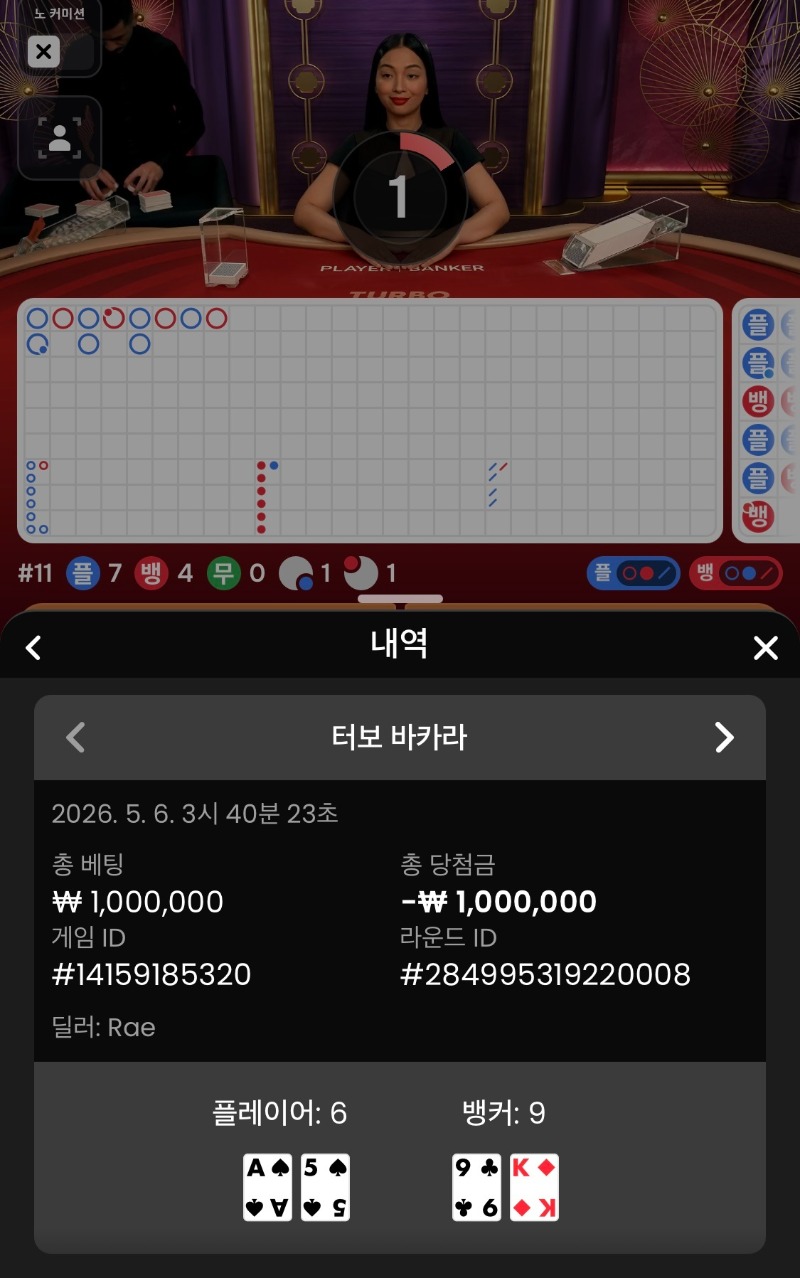The height and width of the screenshot is (1278, 800).
Task: Toggle the dealer camera view icon
Action: coord(59,138)
